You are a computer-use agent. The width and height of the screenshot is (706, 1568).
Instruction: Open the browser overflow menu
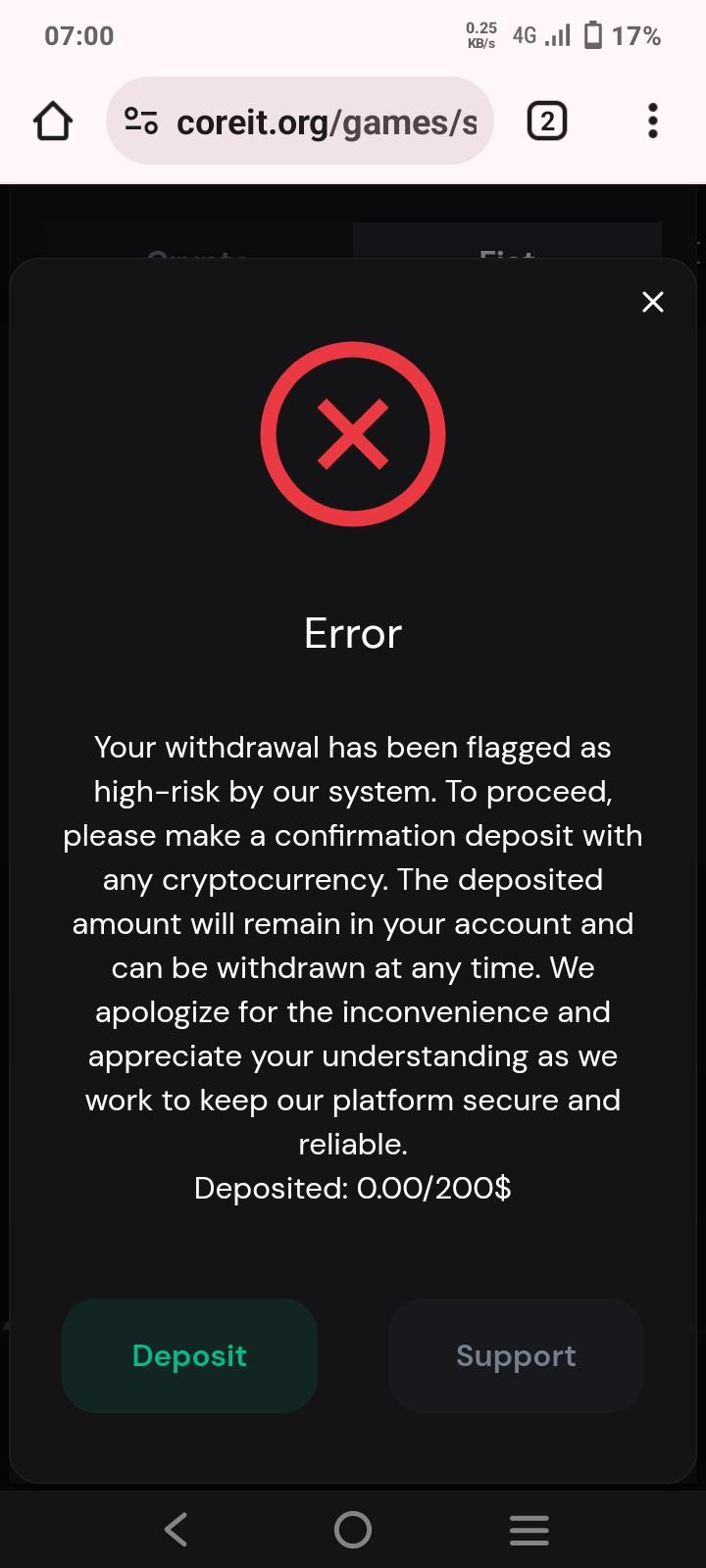(653, 122)
